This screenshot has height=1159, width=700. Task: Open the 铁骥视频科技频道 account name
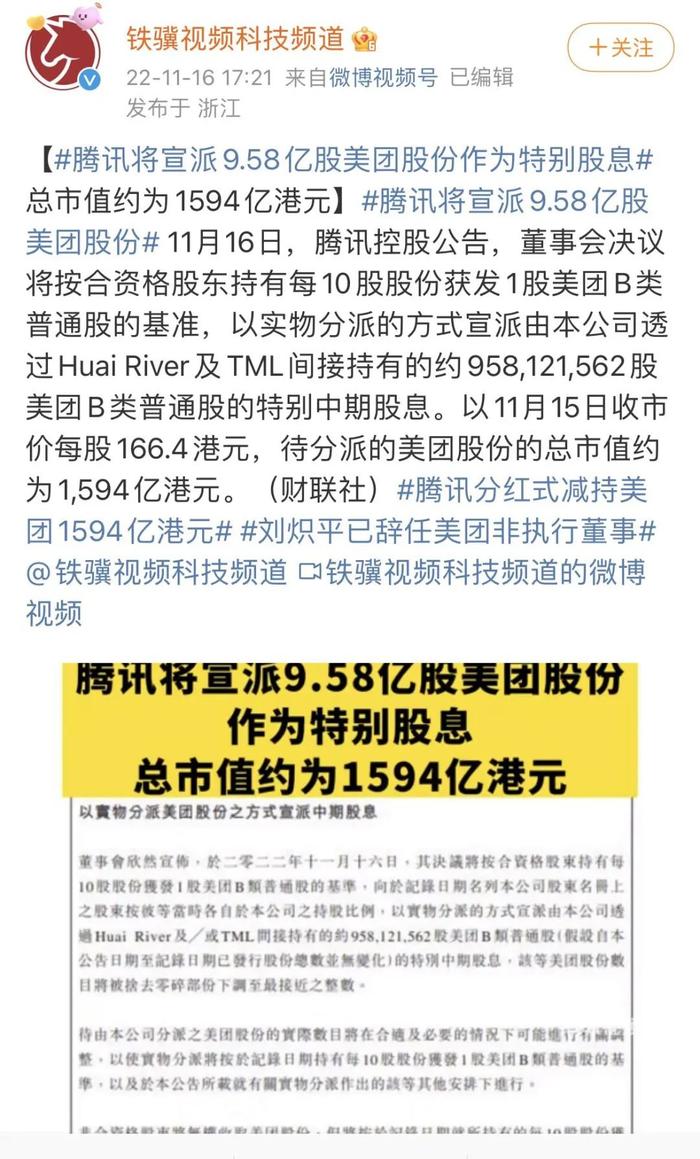click(235, 39)
